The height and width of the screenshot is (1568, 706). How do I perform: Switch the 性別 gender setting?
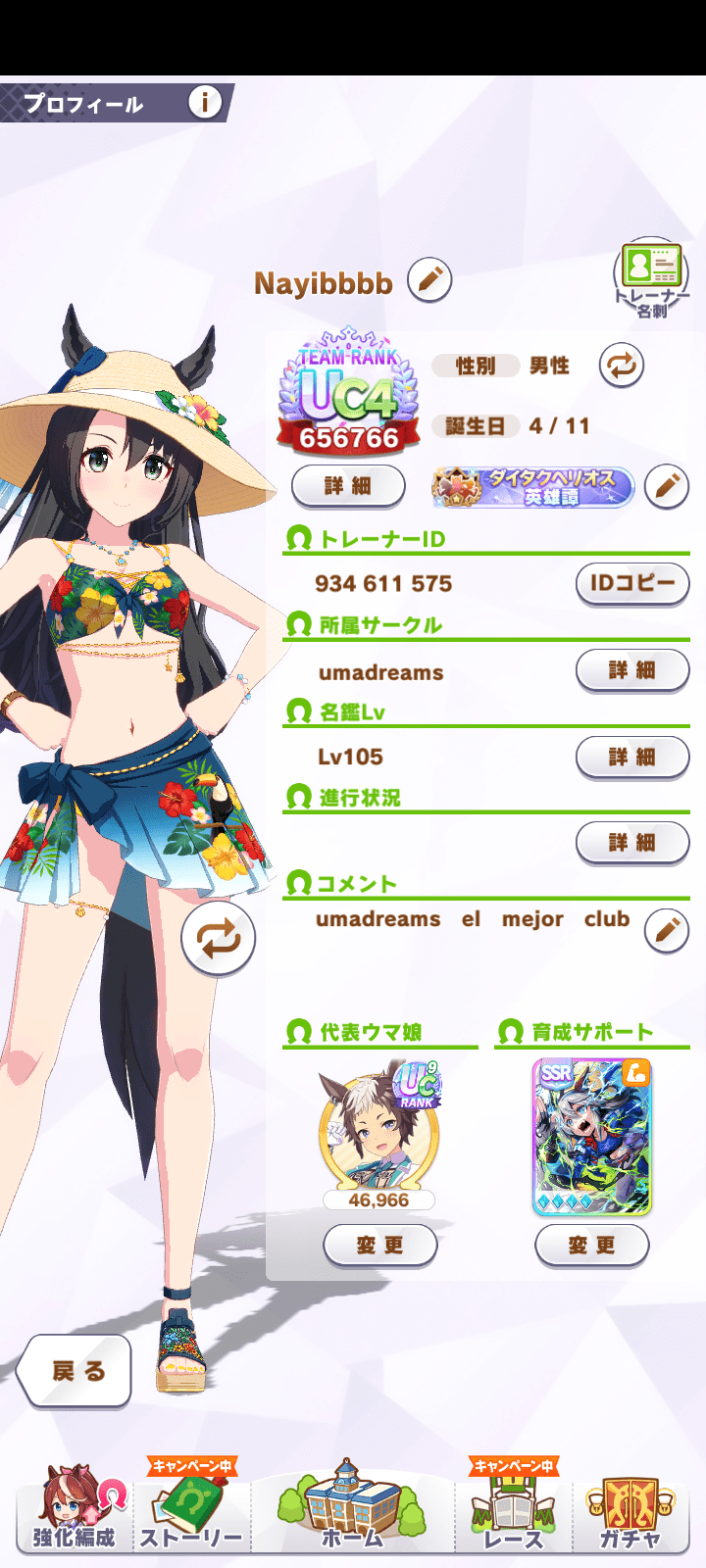[621, 366]
